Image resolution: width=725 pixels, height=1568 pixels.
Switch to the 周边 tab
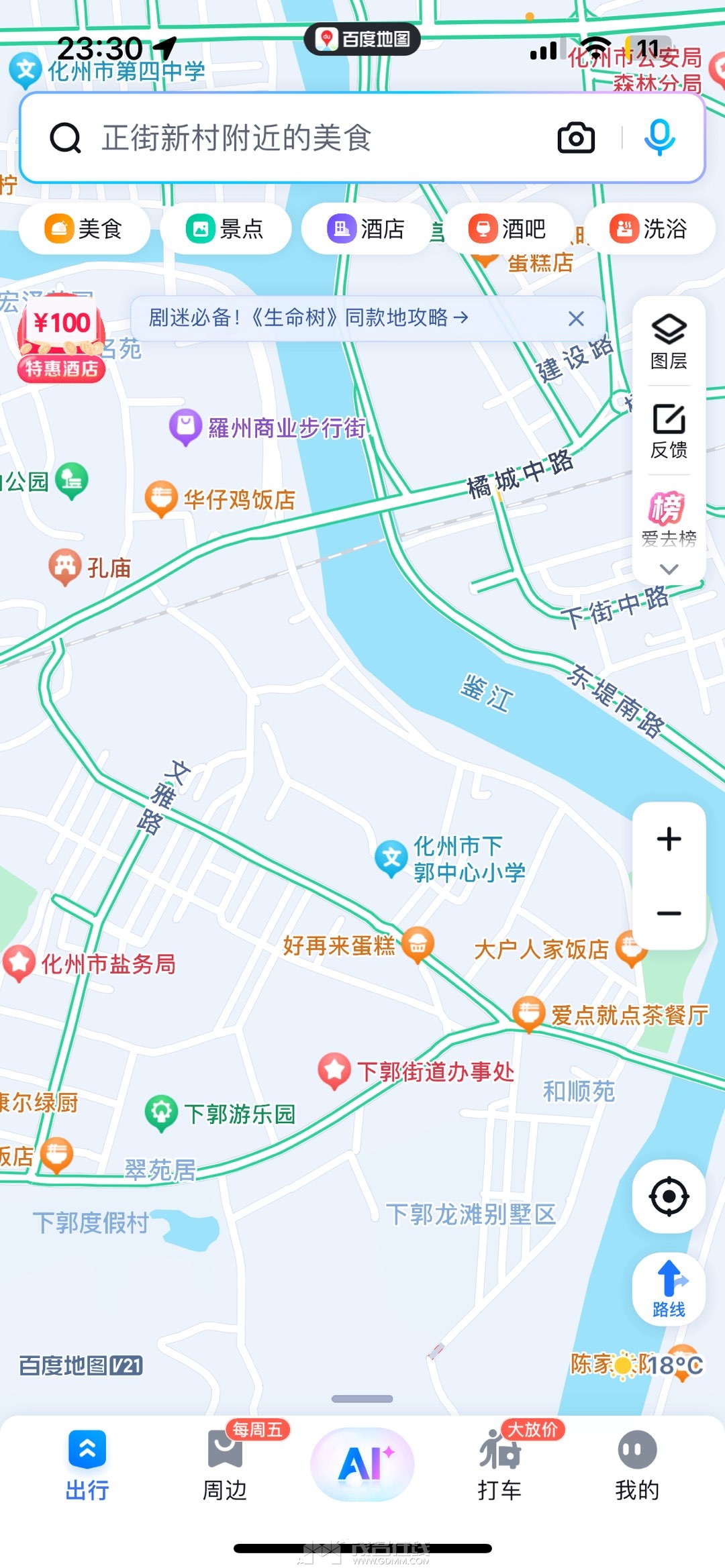(x=225, y=1465)
